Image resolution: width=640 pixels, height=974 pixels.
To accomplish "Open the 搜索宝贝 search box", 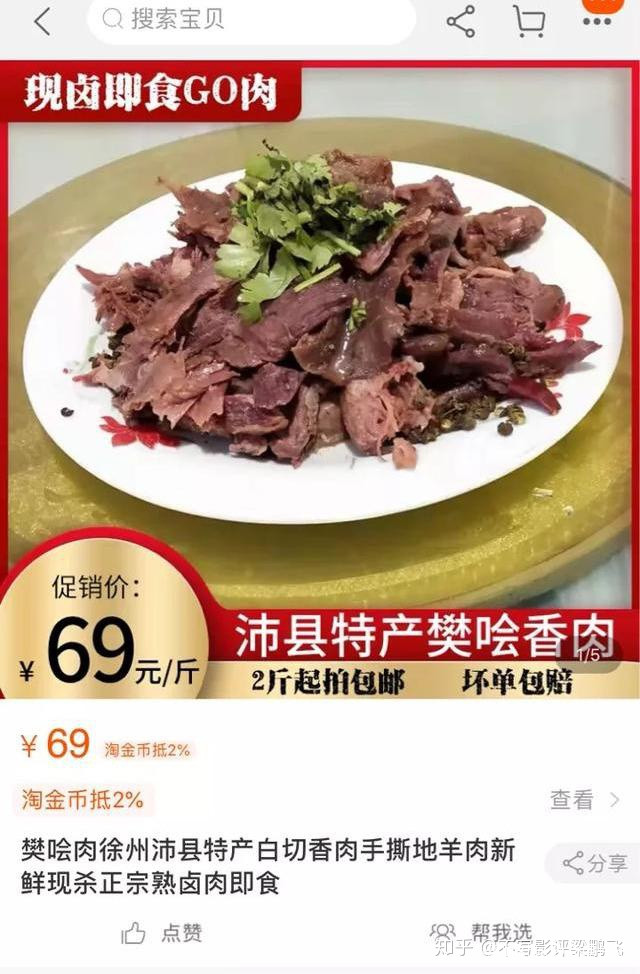I will (251, 20).
